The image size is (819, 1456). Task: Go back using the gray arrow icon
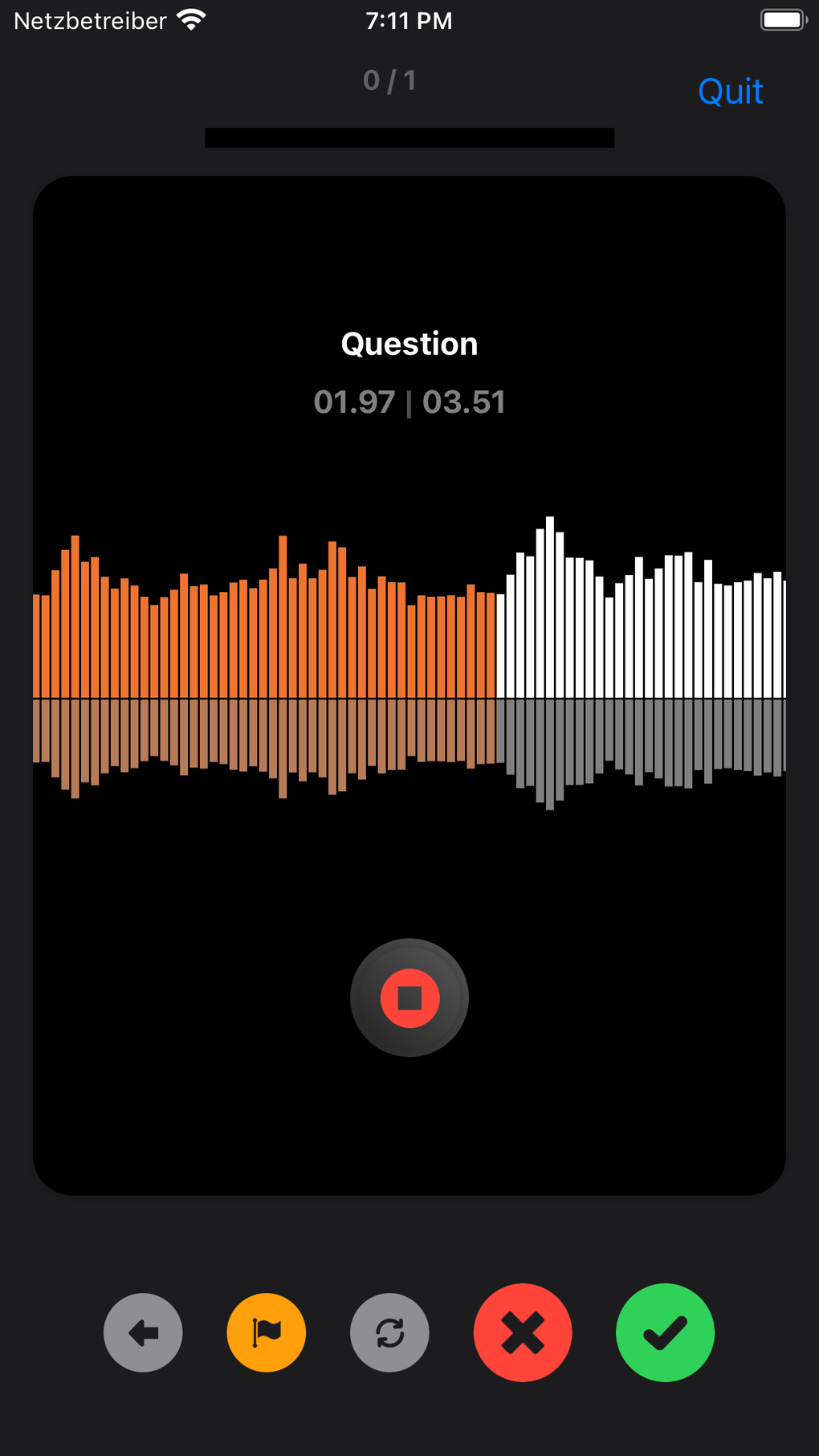[143, 1332]
